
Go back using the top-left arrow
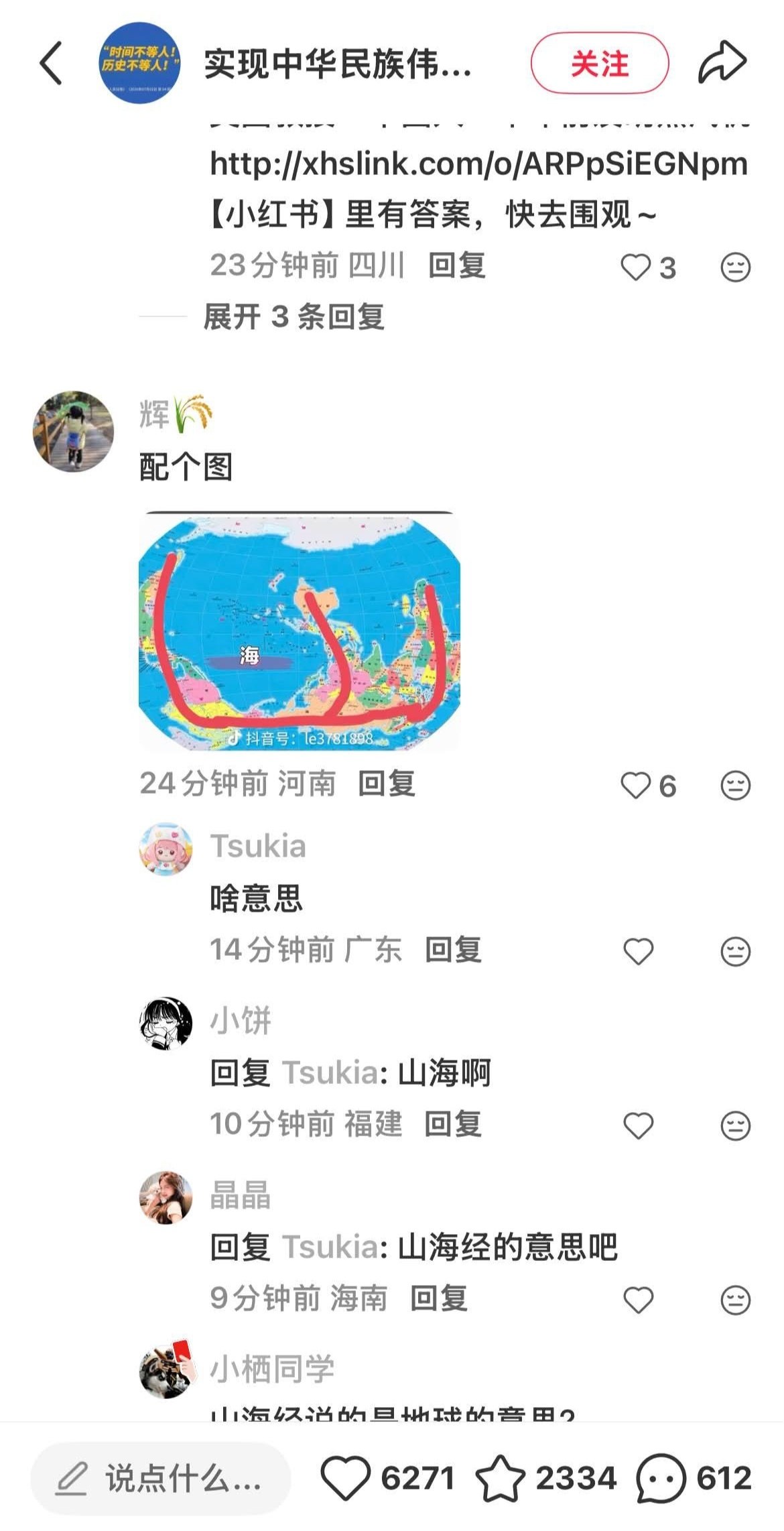click(x=51, y=63)
